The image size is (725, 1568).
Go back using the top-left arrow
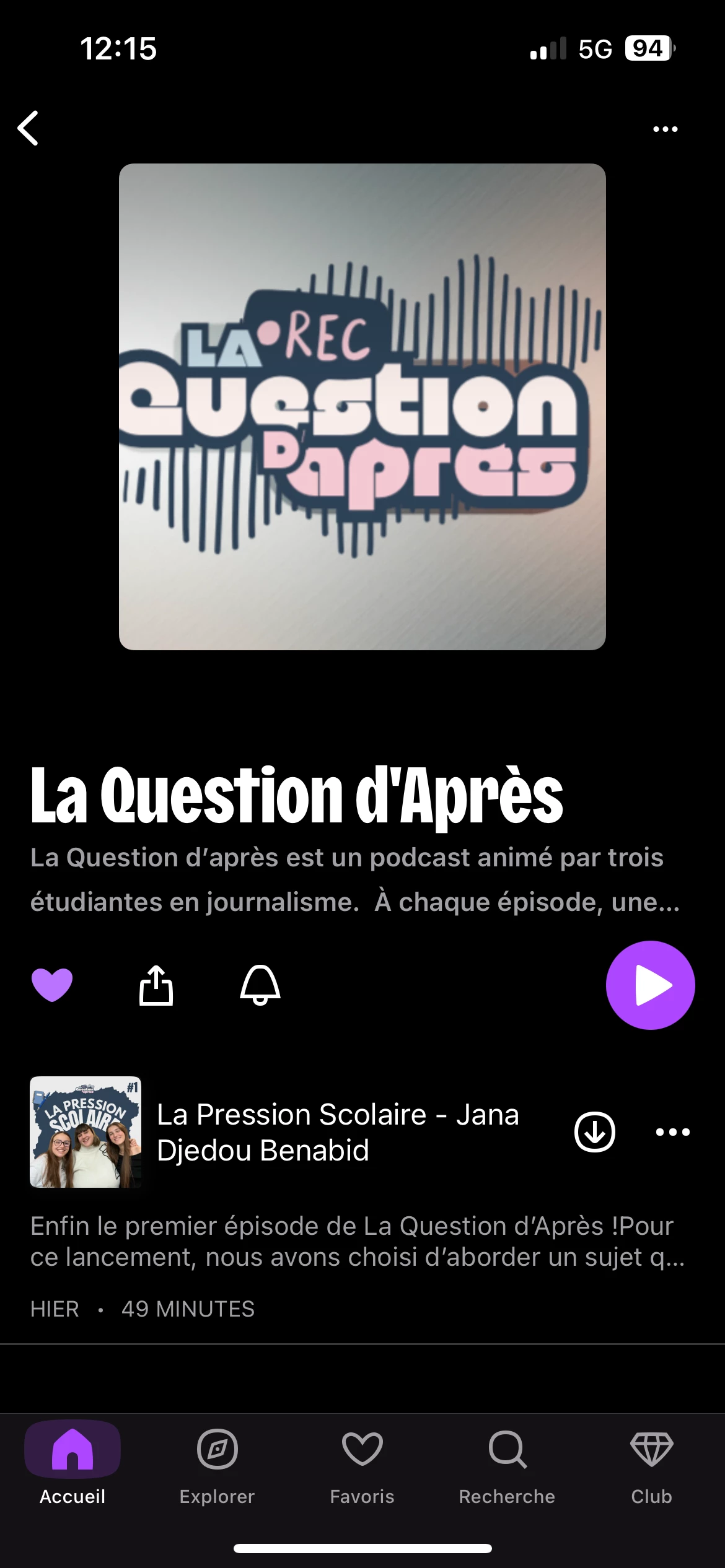pyautogui.click(x=29, y=128)
